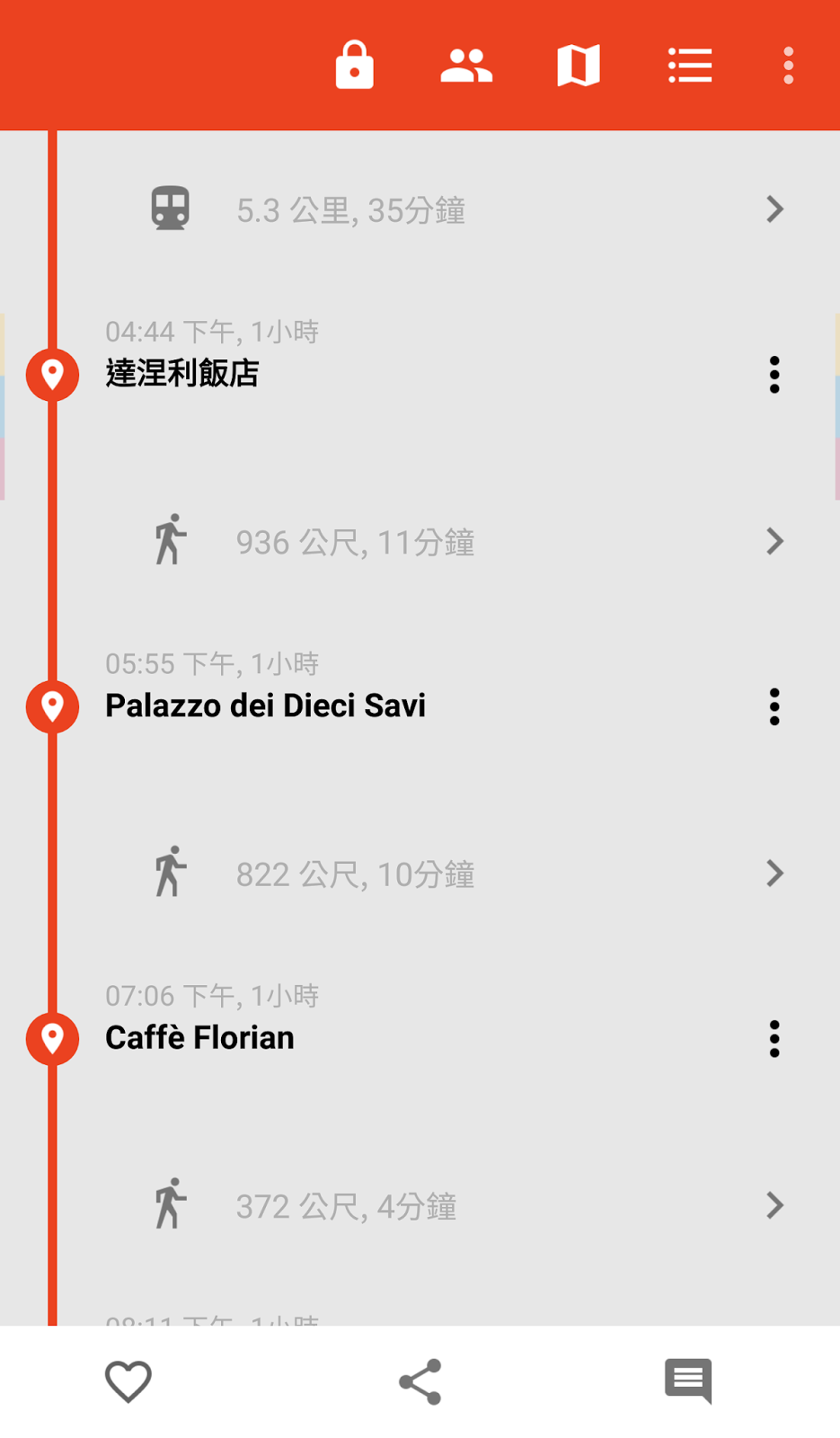This screenshot has width=840, height=1438.
Task: Share this itinerary
Action: click(420, 1381)
